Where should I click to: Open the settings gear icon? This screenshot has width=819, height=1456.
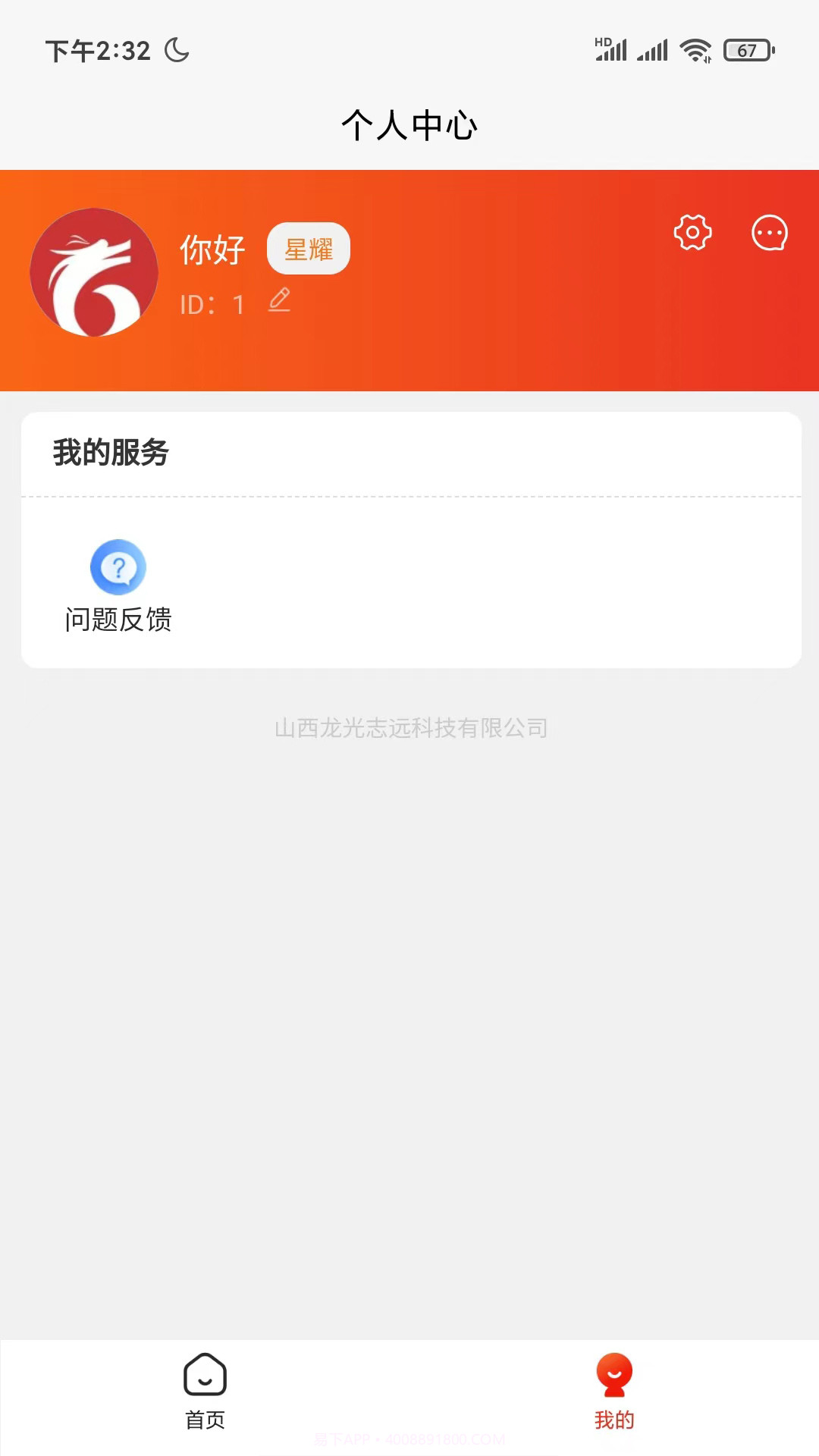point(692,233)
